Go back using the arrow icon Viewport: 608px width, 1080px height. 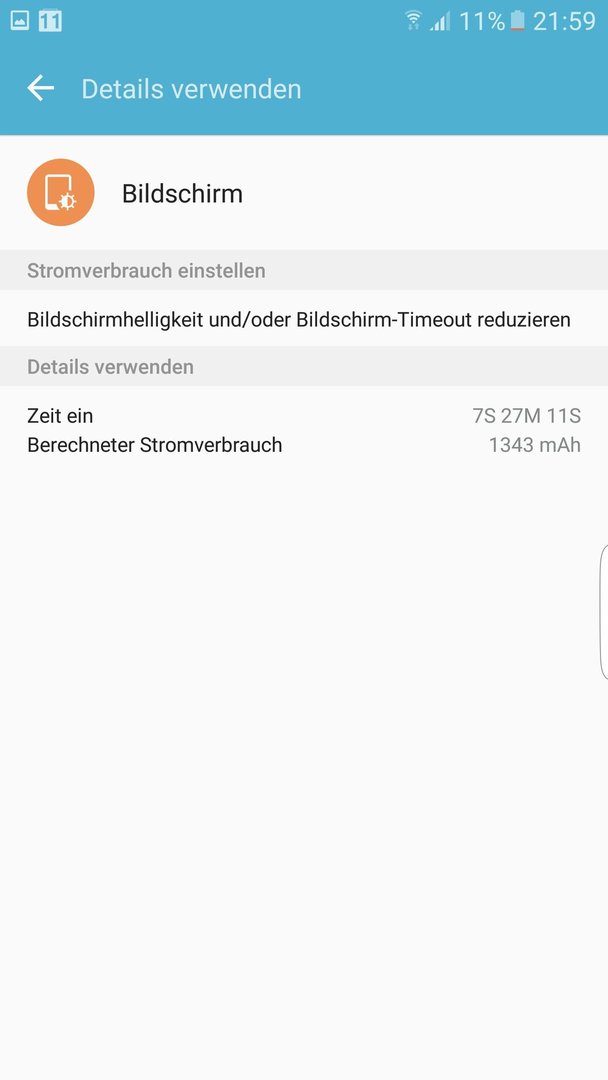41,89
